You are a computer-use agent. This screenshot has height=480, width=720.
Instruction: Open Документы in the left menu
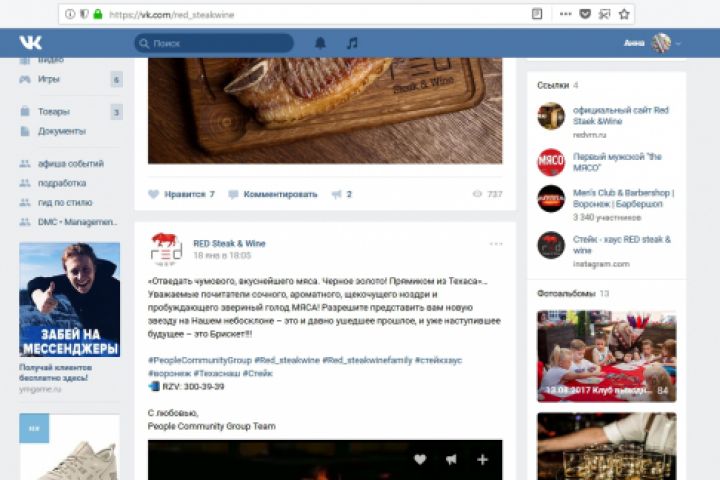click(x=61, y=131)
